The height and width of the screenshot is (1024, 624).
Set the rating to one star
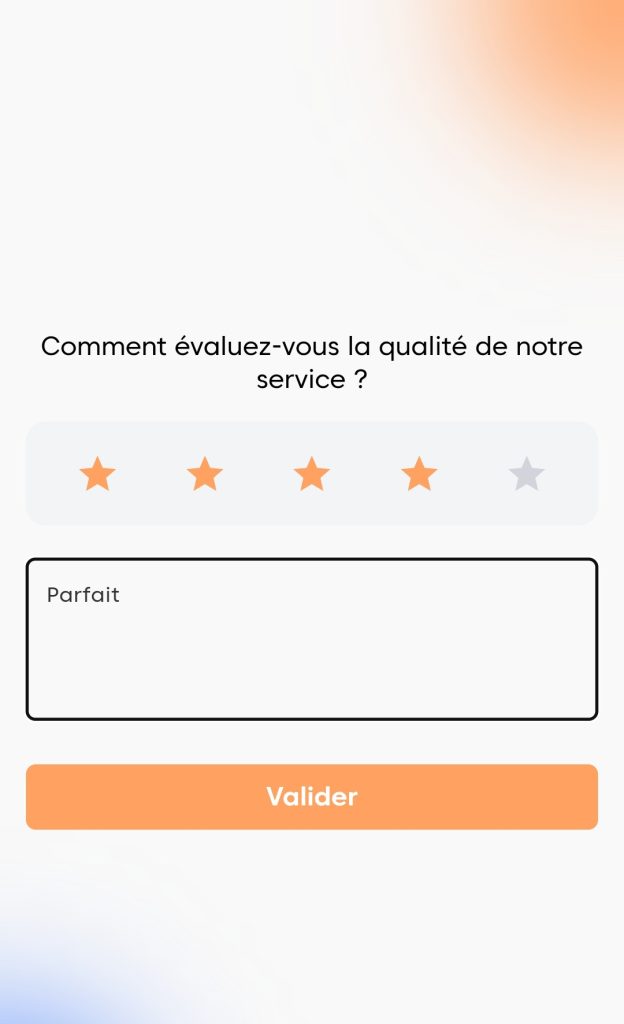click(x=98, y=474)
